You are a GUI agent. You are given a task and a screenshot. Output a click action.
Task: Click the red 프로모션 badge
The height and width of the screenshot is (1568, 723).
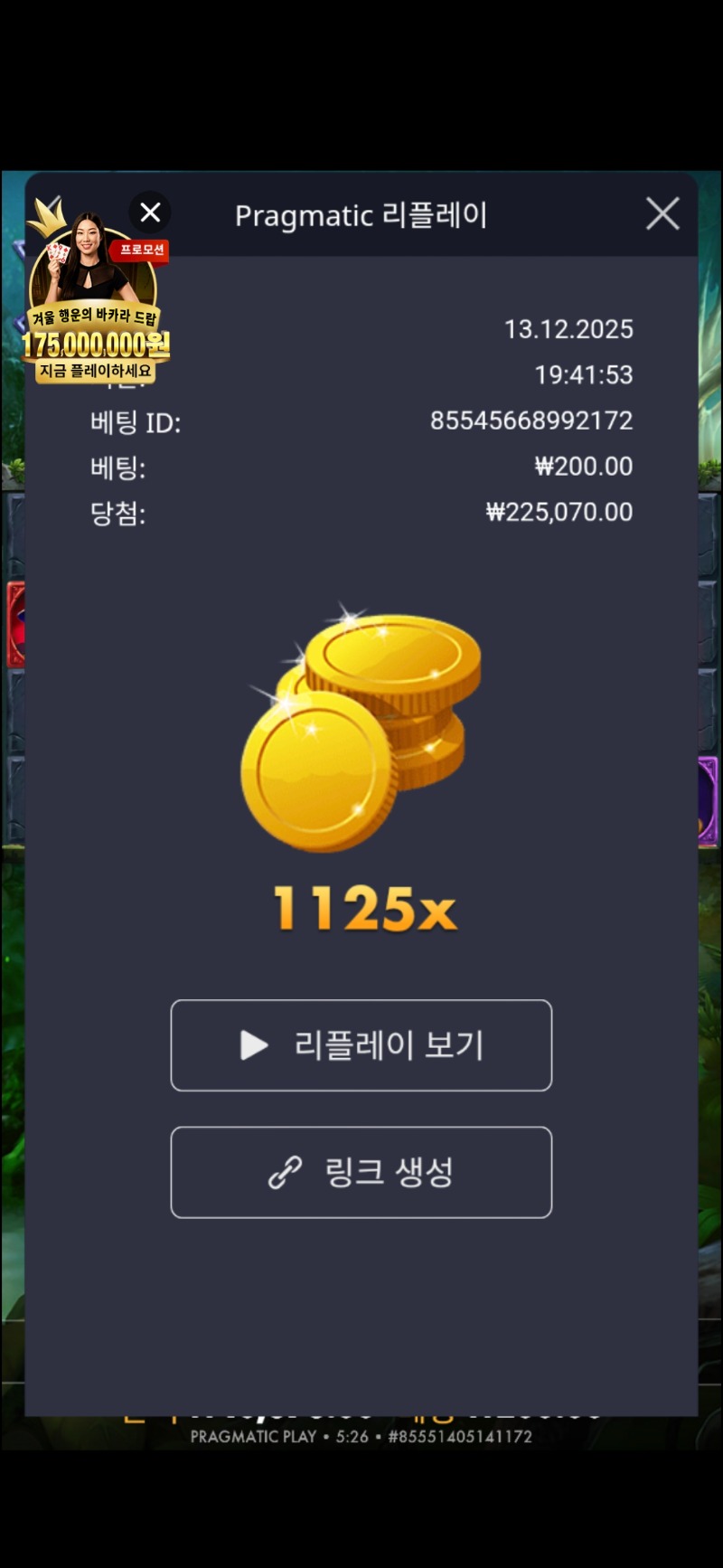pyautogui.click(x=140, y=249)
